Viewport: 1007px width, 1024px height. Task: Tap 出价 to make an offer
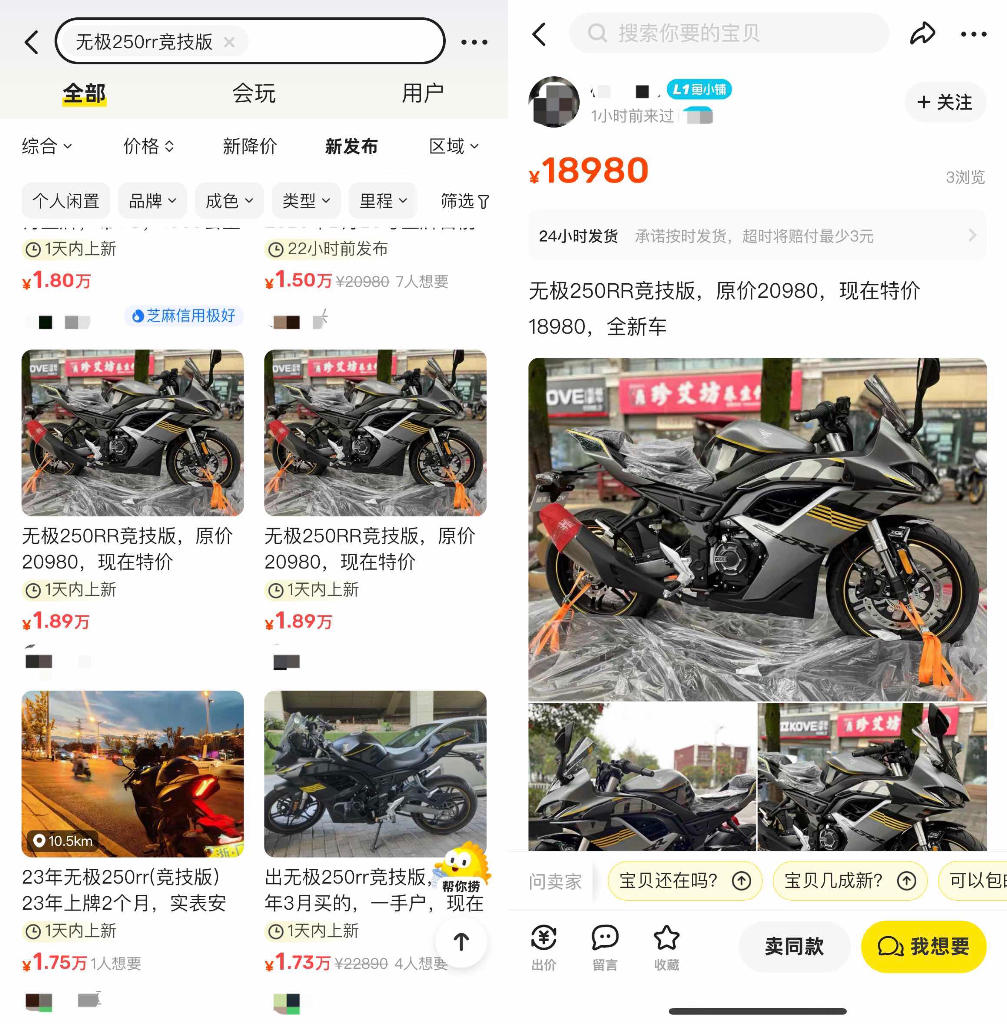click(x=545, y=947)
